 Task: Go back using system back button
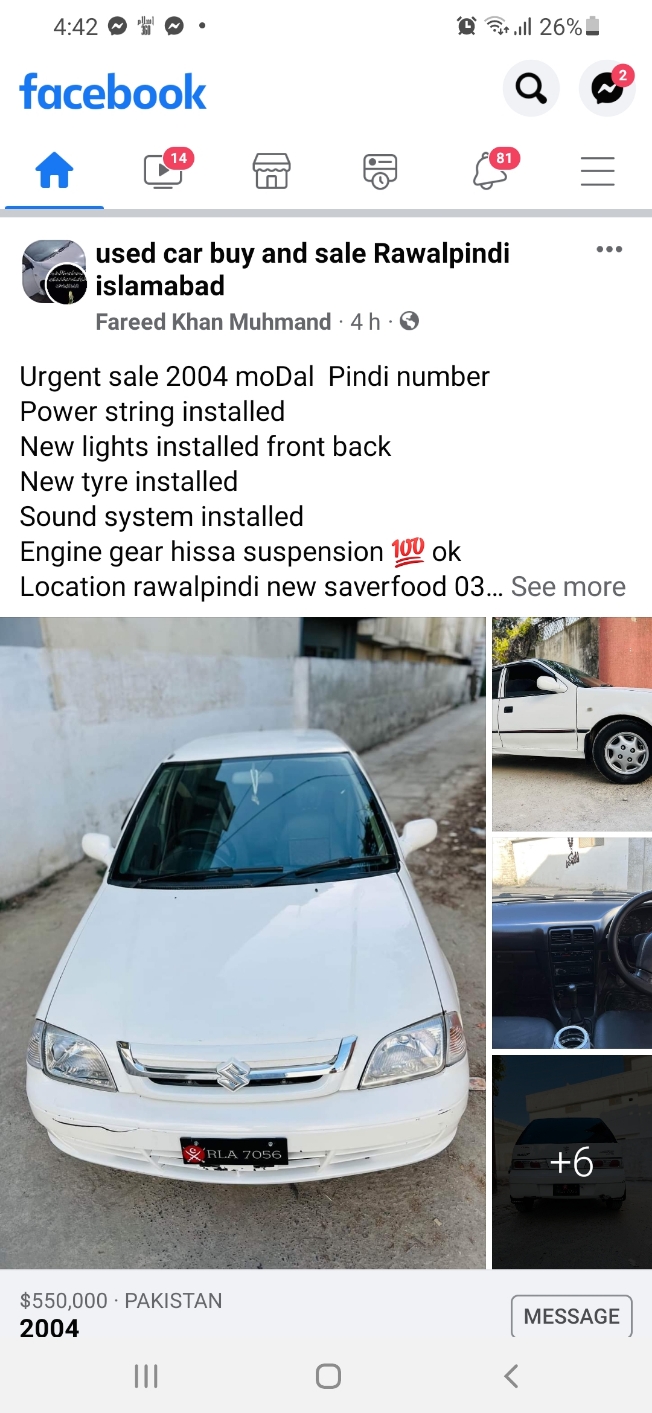coord(511,1377)
